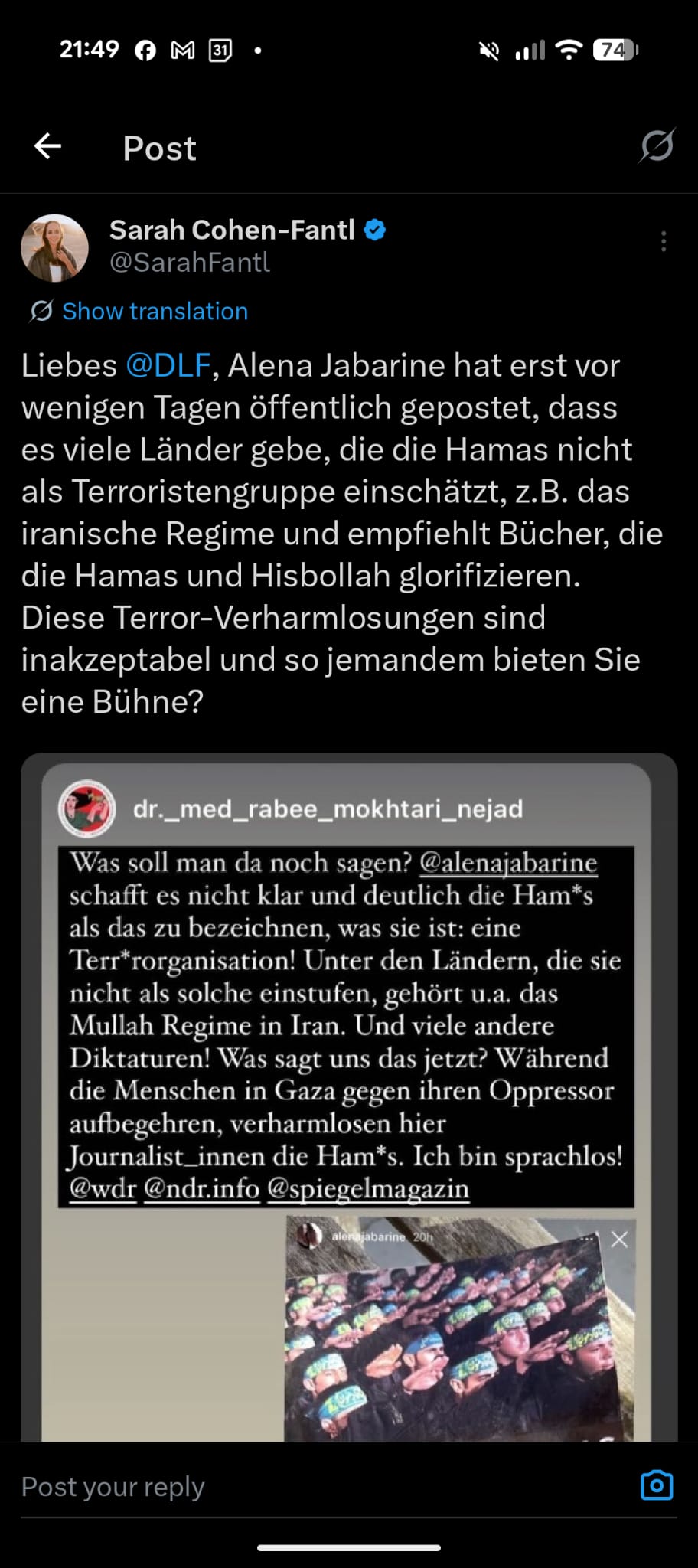Open Sarah Cohen-Fantl's profile picture
This screenshot has height=1568, width=698.
(54, 248)
